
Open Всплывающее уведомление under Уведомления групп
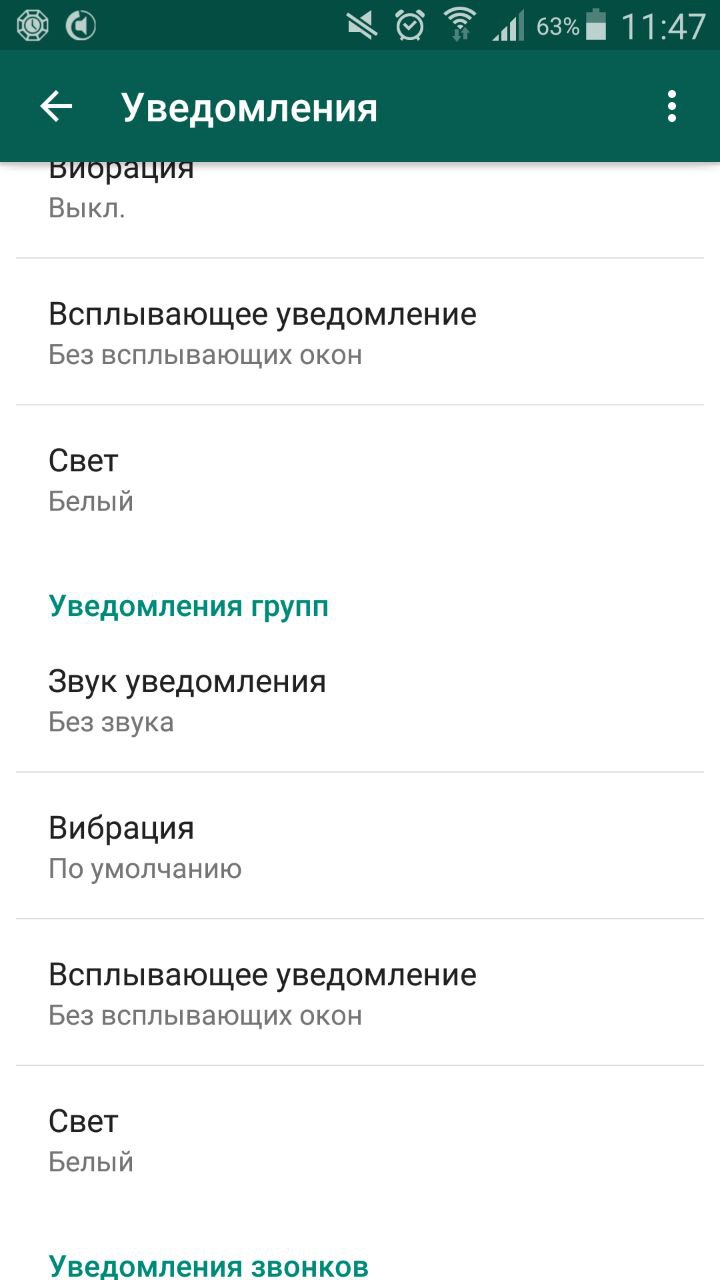(x=360, y=993)
